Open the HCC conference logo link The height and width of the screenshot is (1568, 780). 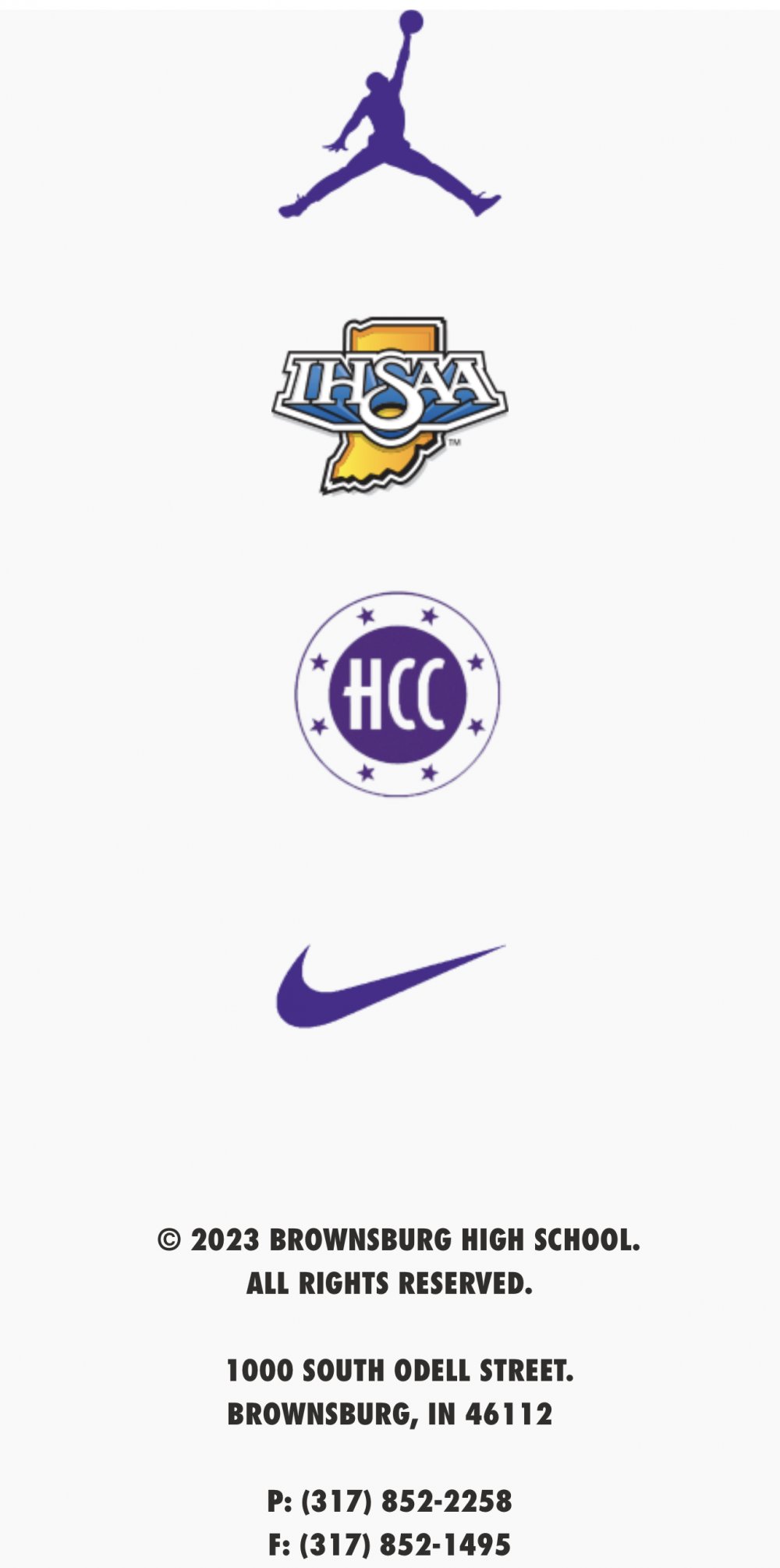click(x=397, y=694)
